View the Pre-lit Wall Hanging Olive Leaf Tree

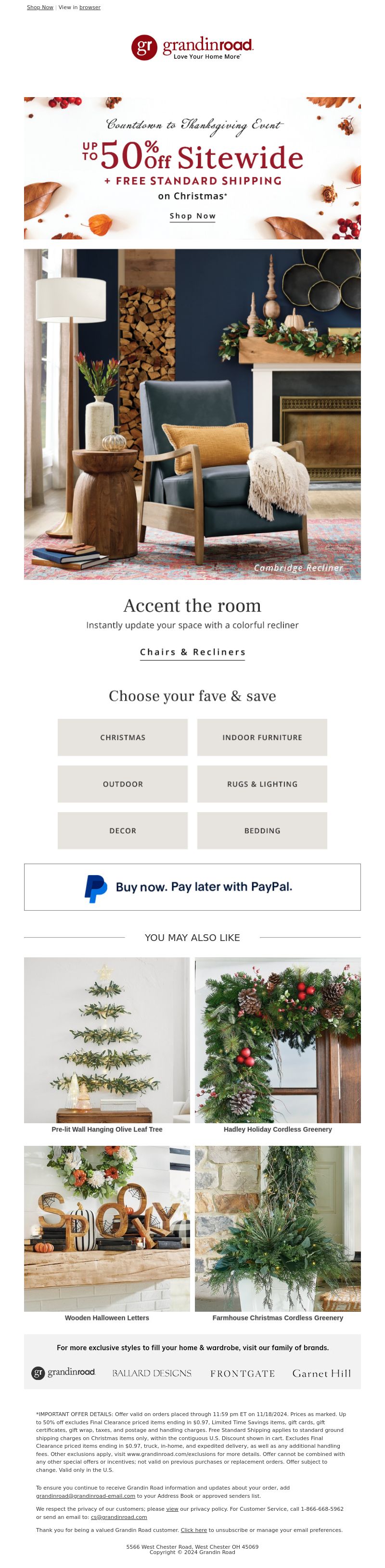(x=107, y=1040)
